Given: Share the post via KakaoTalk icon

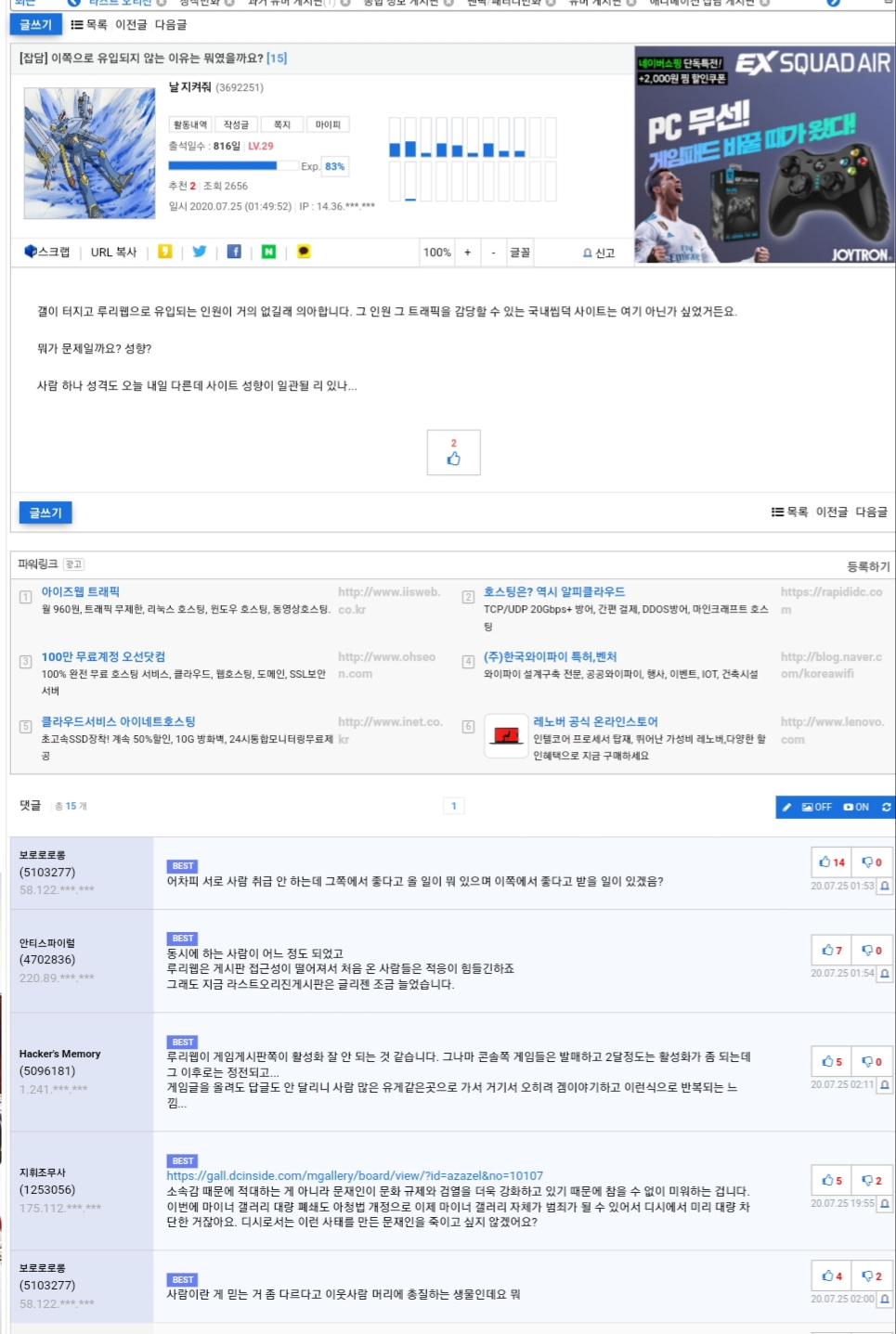Looking at the screenshot, I should (x=304, y=252).
